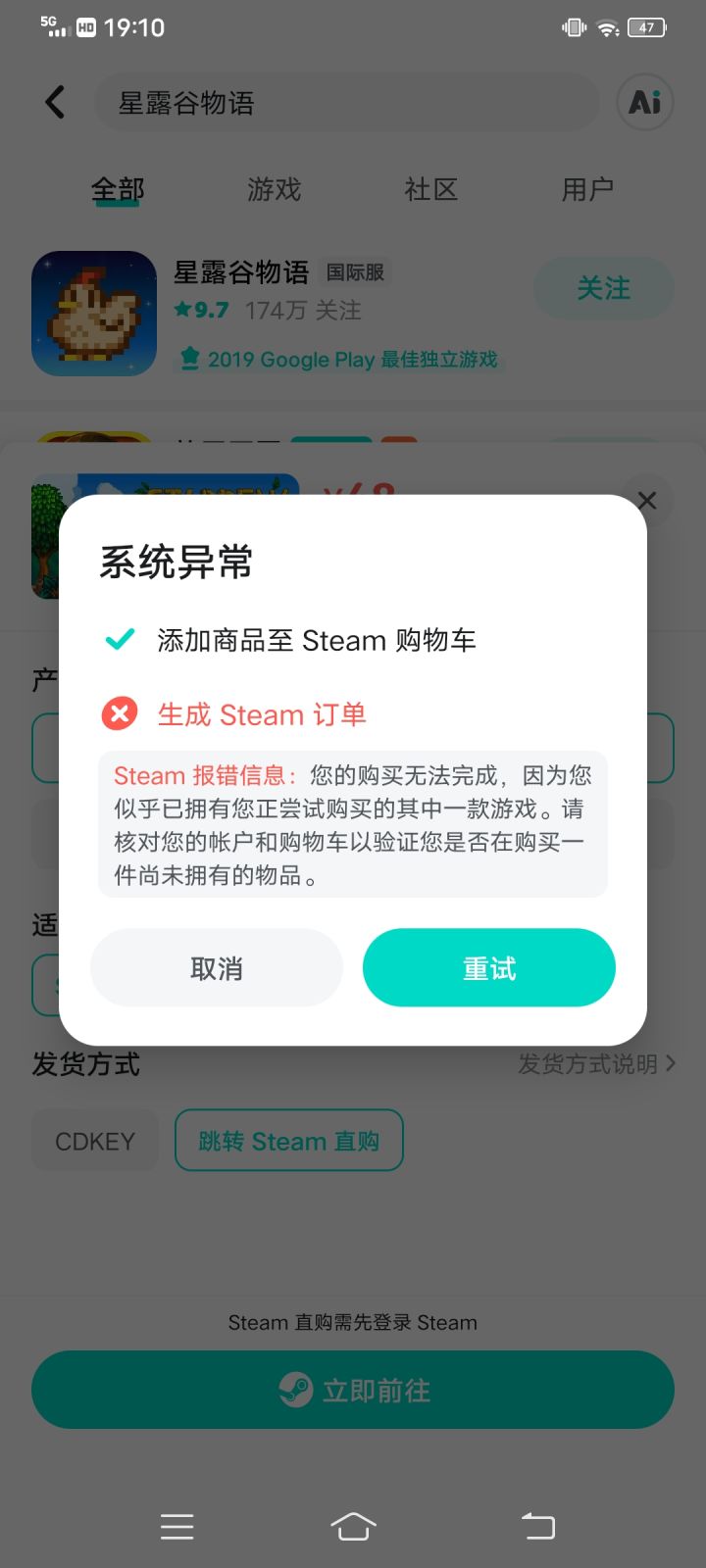Tap the back arrow beside the search bar

click(x=55, y=102)
